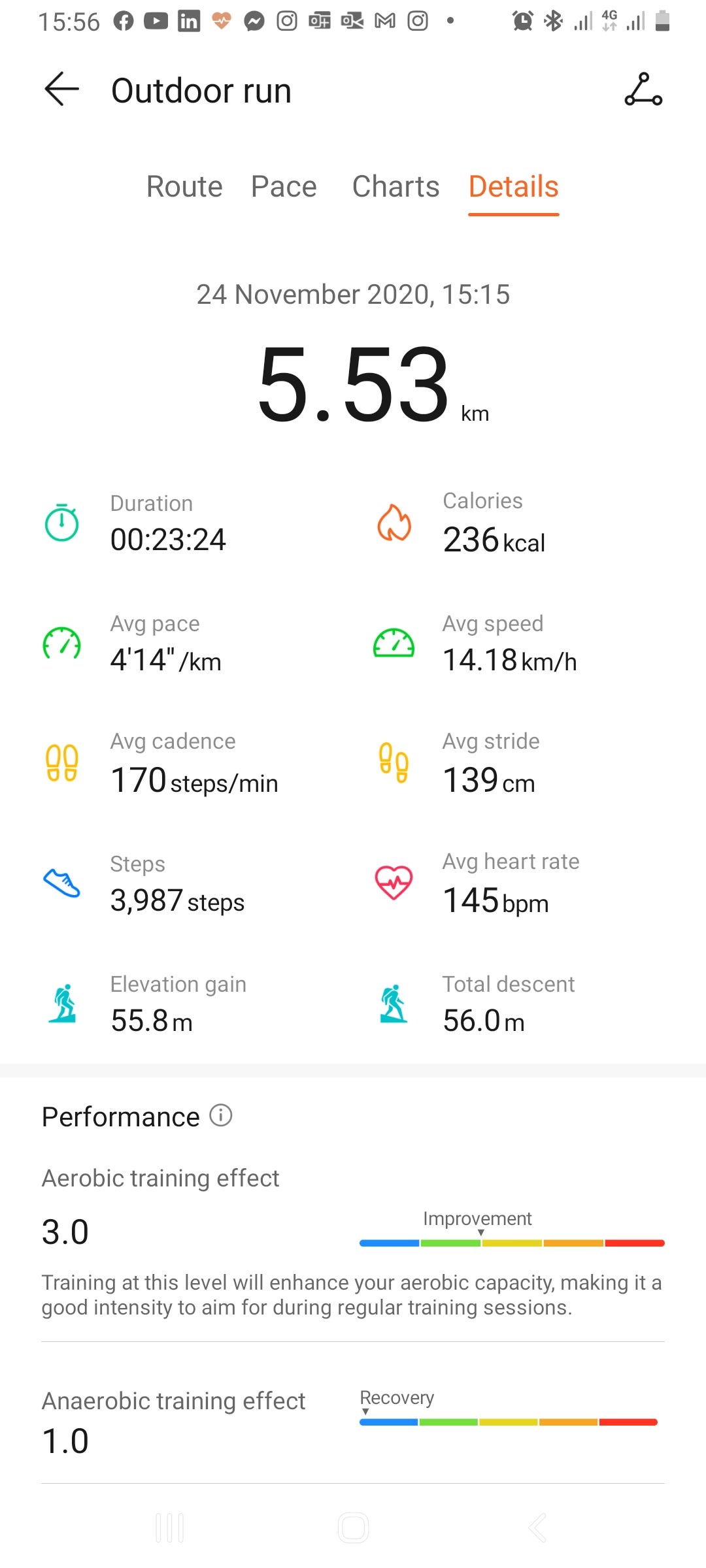The width and height of the screenshot is (706, 1568).
Task: Tap the system home button
Action: [353, 1527]
